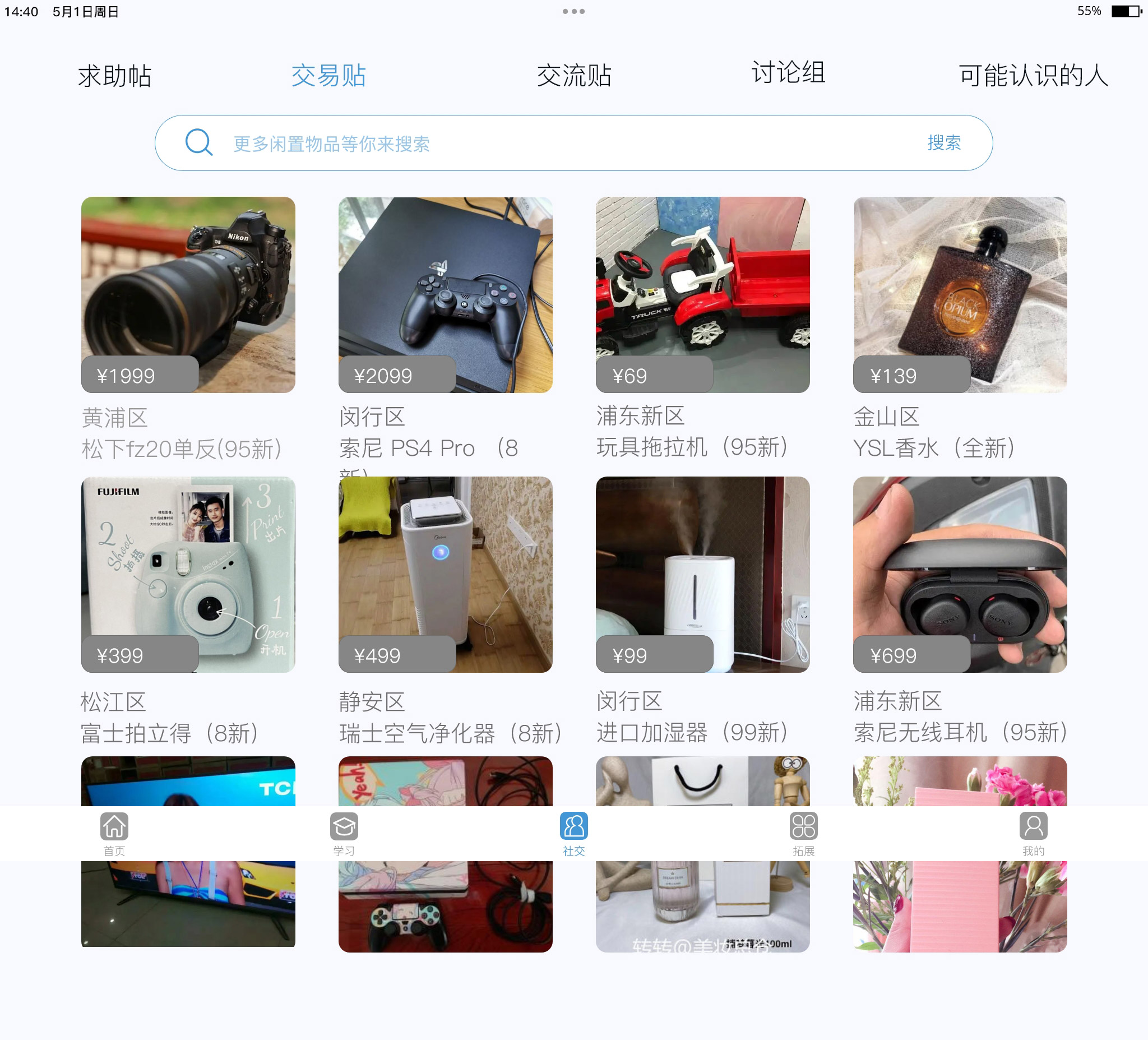Switch to the 交流贴 tab
This screenshot has width=1148, height=1040.
click(573, 75)
